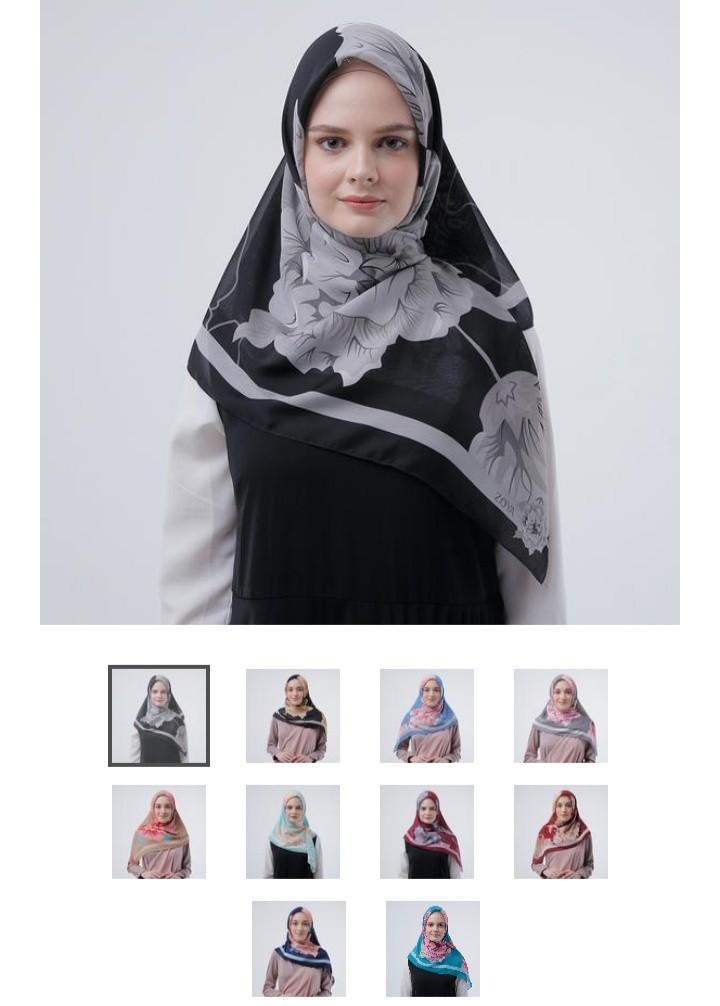This screenshot has width=720, height=1006.
Task: Show the navy and pink scarf variant
Action: pyautogui.click(x=299, y=948)
